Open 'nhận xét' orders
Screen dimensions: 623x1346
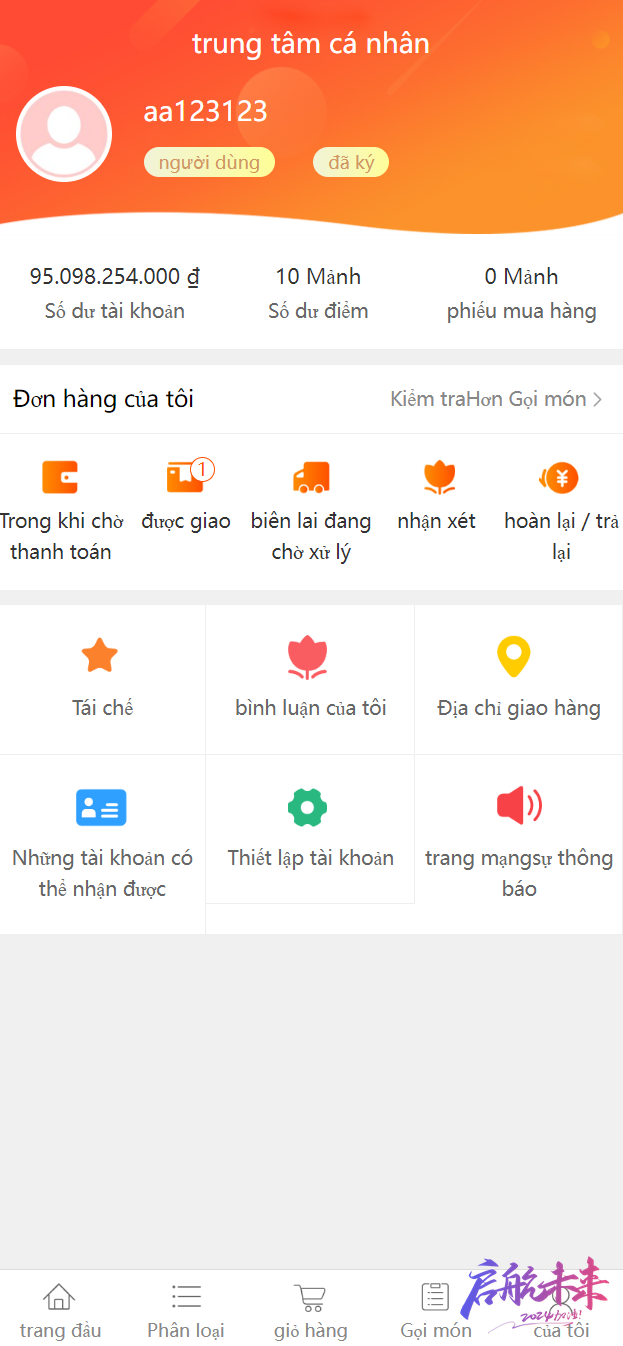437,497
